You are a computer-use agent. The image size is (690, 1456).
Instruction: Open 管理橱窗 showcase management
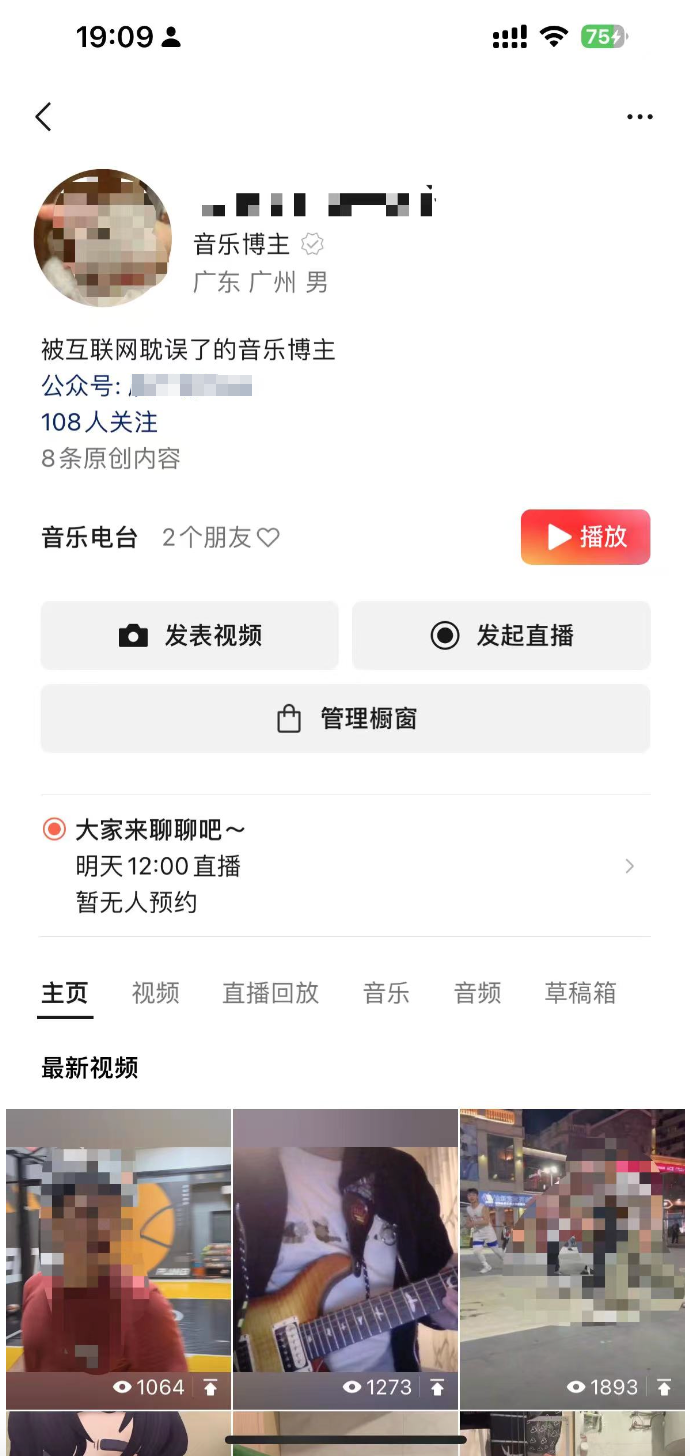[x=345, y=719]
